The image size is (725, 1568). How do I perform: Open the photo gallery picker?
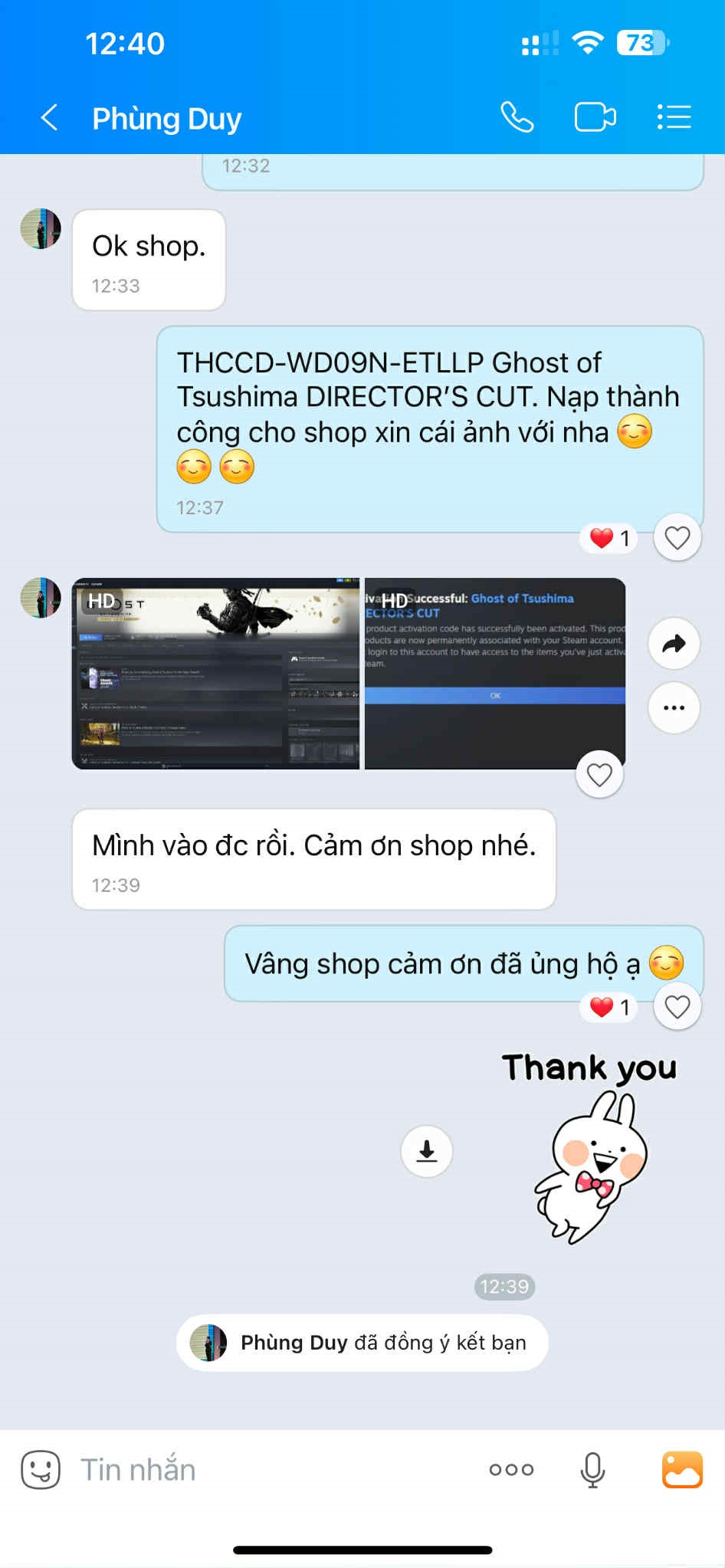tap(681, 1469)
